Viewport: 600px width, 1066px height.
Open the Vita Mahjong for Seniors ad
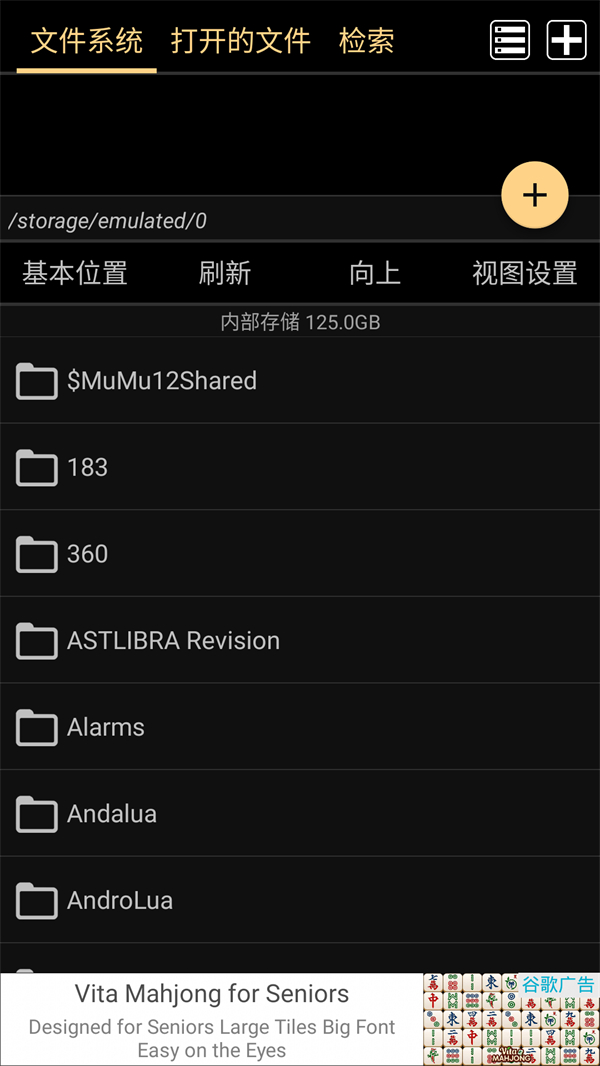coord(212,1020)
